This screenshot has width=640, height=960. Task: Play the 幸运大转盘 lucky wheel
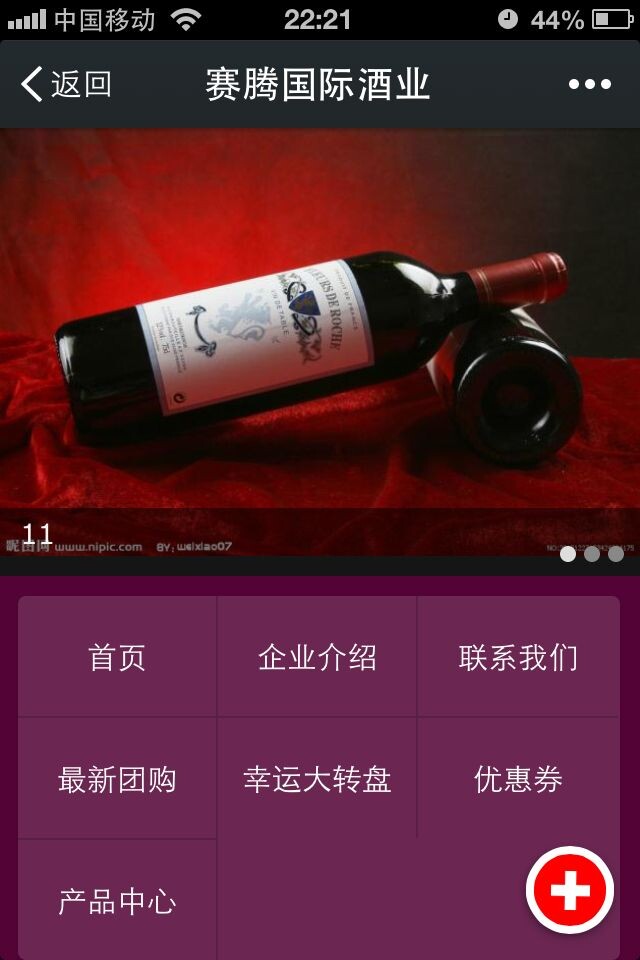[317, 779]
